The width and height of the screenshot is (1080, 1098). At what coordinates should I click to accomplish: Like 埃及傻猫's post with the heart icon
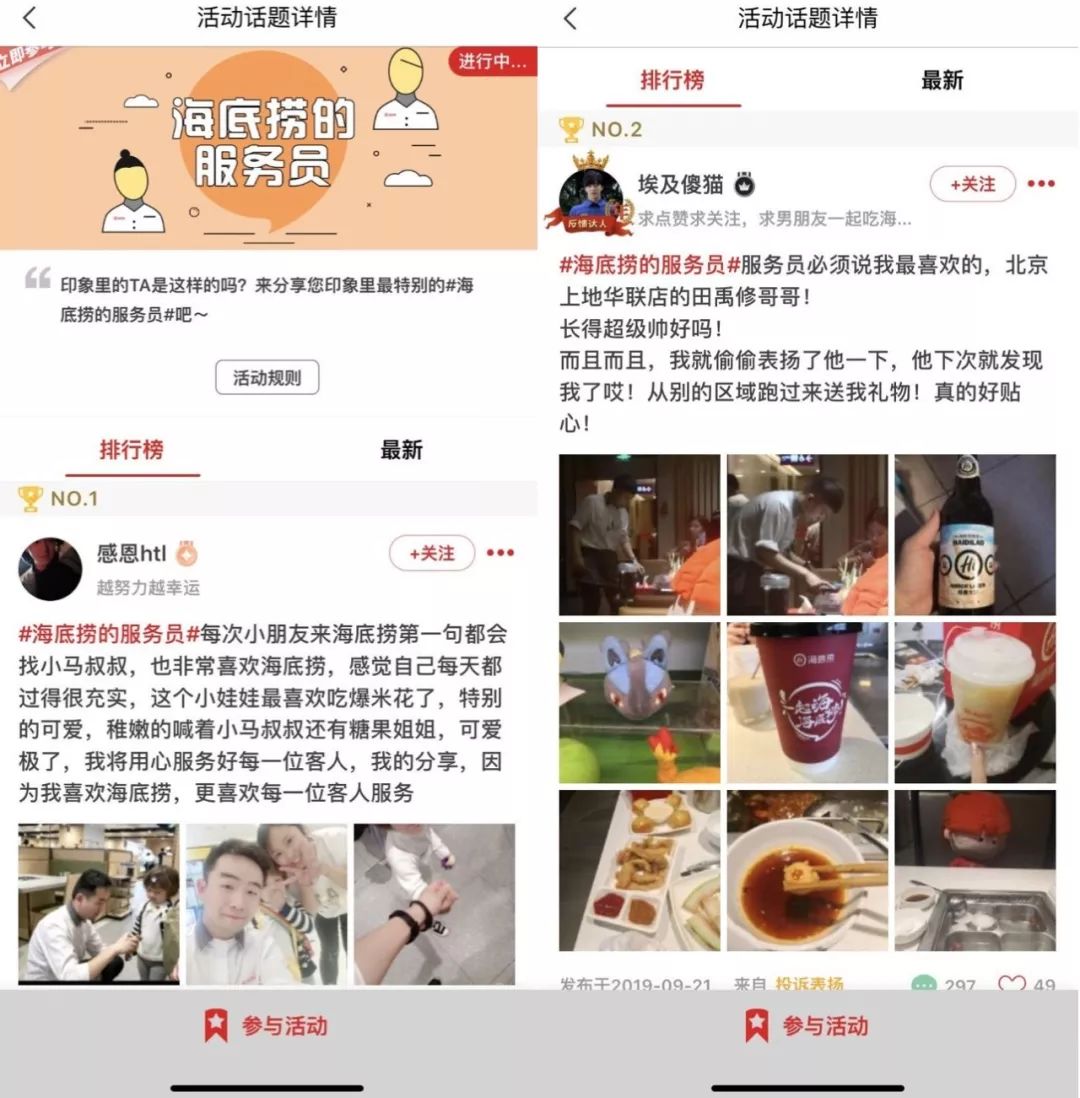[x=1012, y=986]
